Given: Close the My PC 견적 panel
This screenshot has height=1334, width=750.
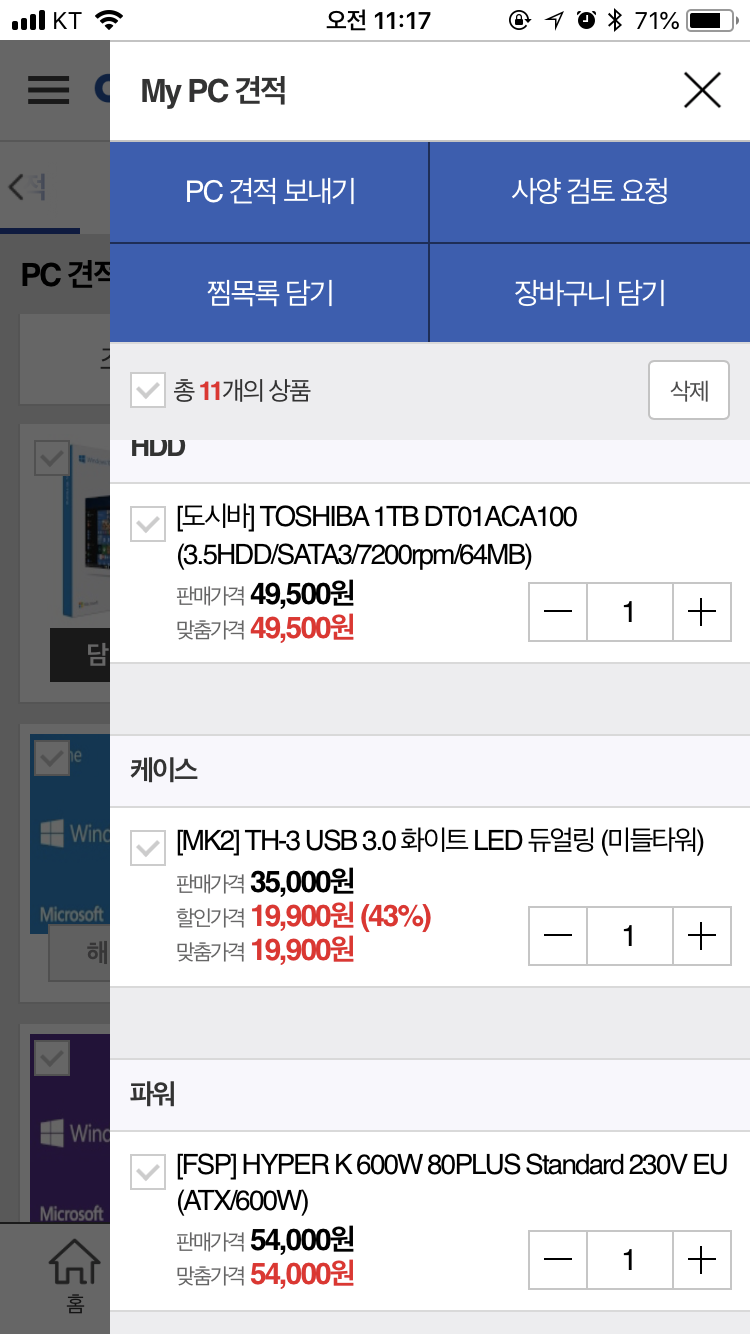Looking at the screenshot, I should pyautogui.click(x=702, y=91).
